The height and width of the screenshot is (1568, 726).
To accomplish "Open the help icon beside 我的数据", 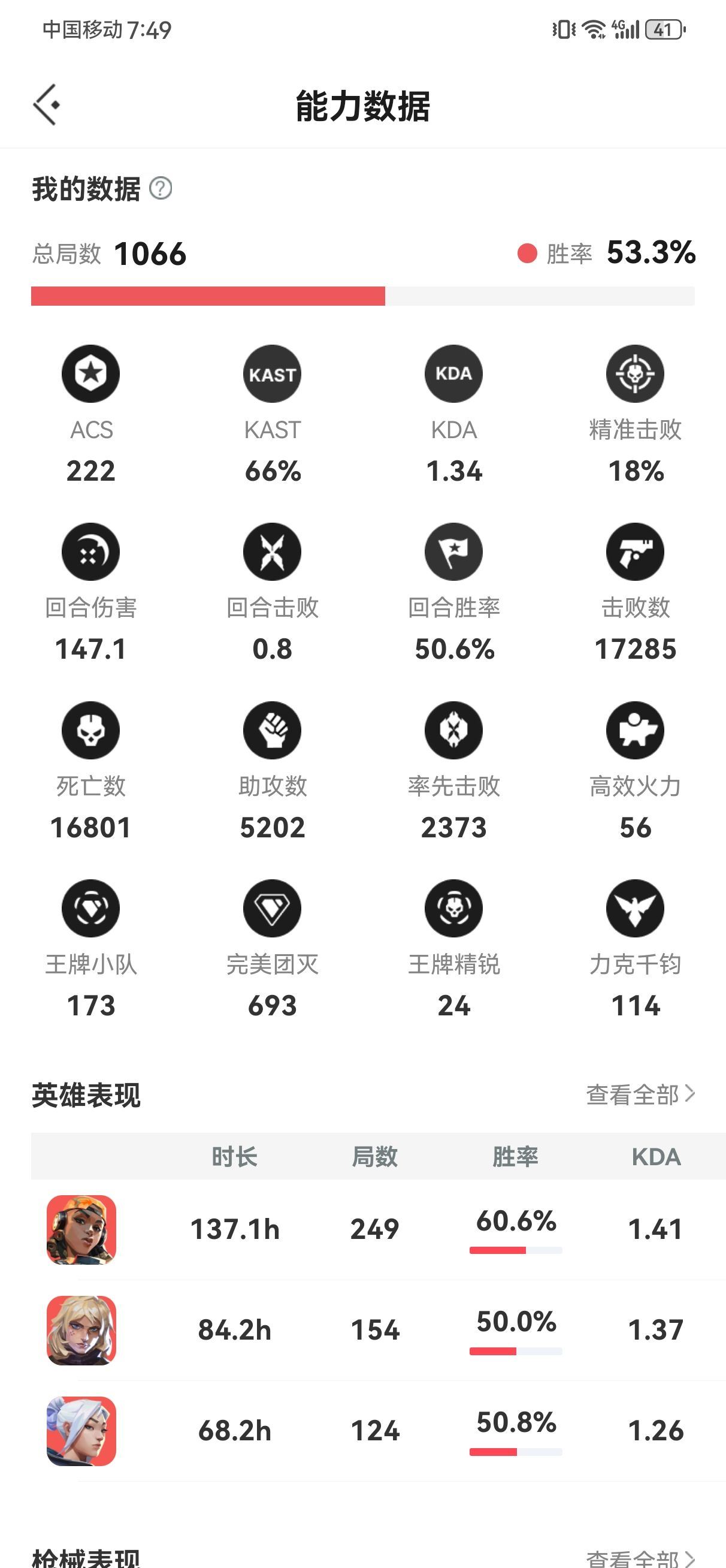I will pyautogui.click(x=161, y=188).
